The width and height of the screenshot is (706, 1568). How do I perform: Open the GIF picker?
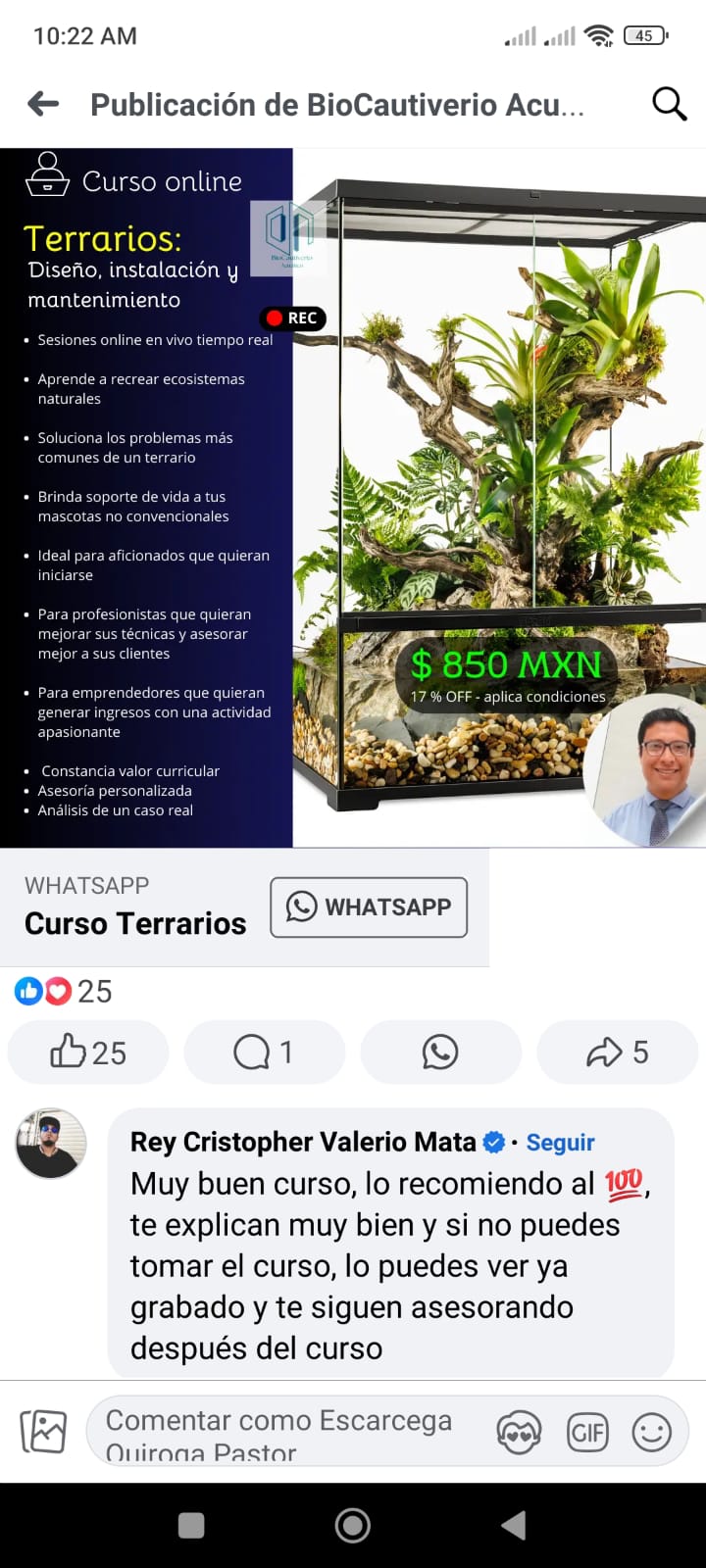(587, 1434)
